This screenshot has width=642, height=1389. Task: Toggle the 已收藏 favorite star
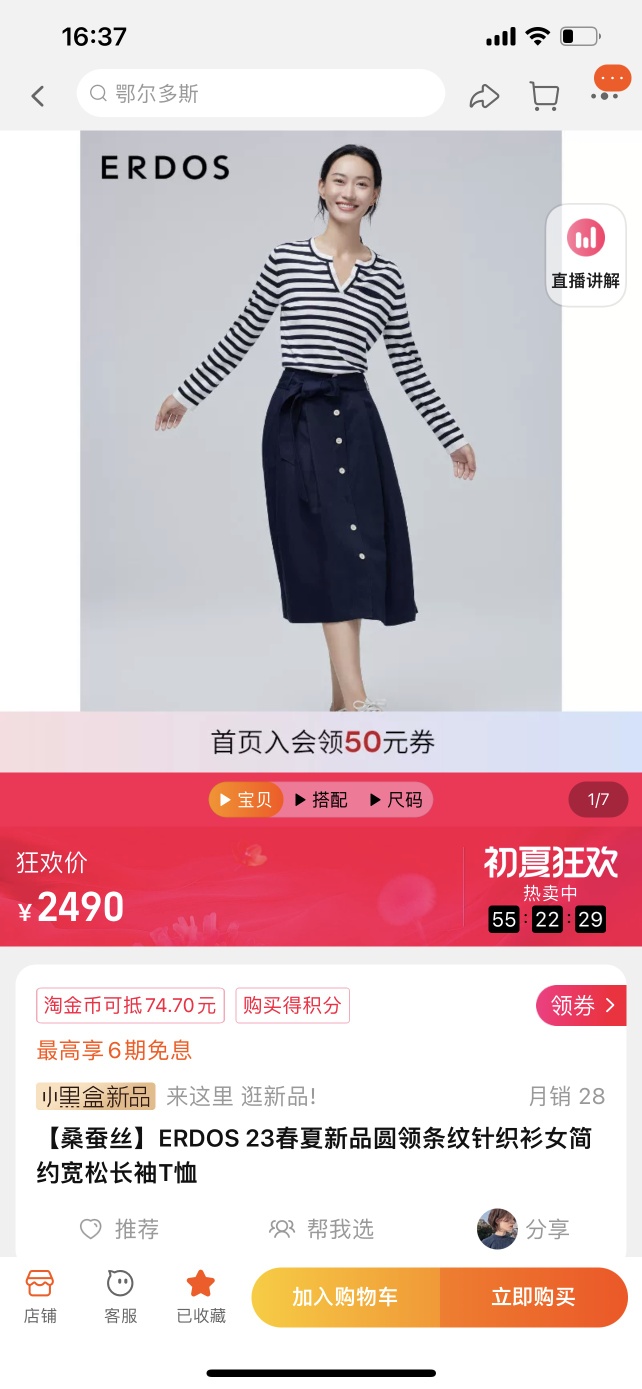201,1297
